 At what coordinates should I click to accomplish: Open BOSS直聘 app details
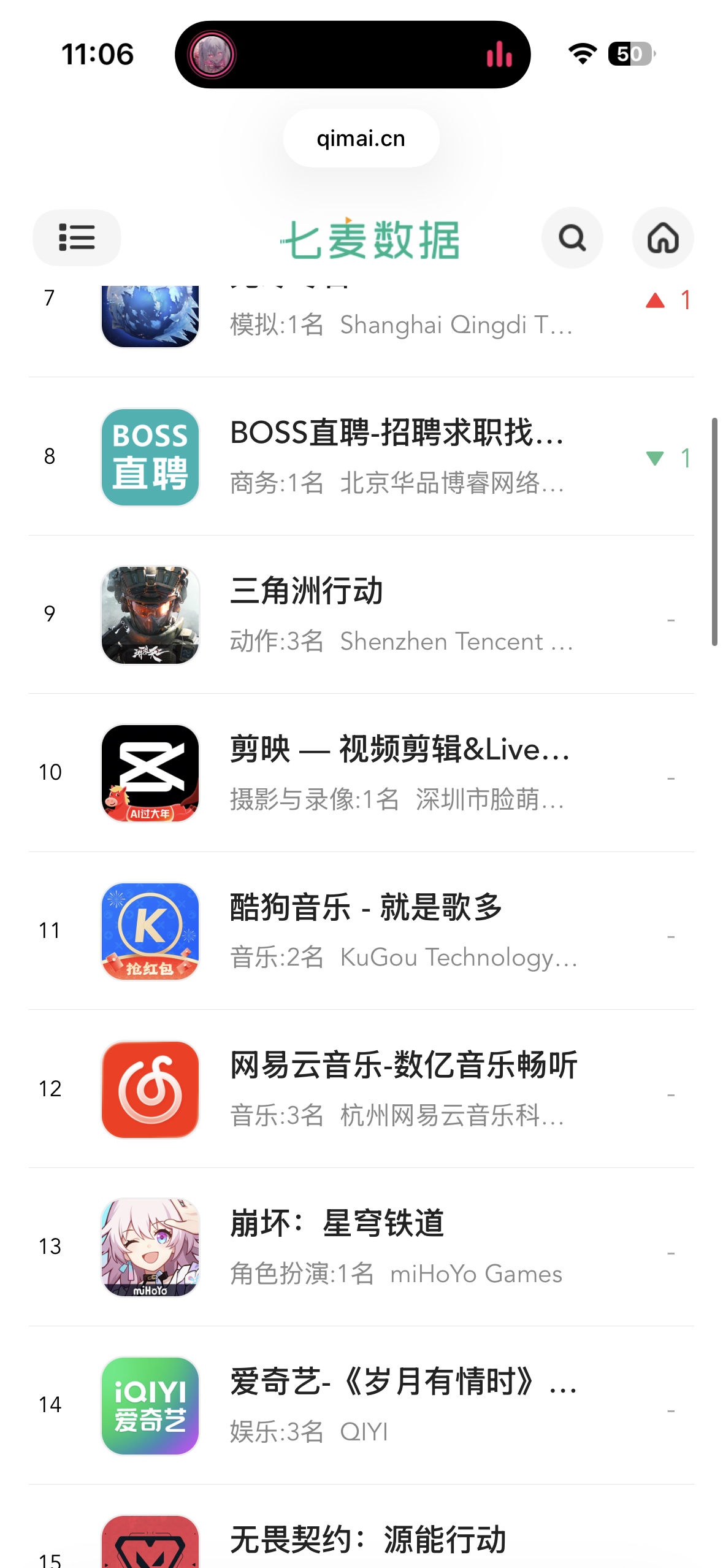pyautogui.click(x=396, y=457)
